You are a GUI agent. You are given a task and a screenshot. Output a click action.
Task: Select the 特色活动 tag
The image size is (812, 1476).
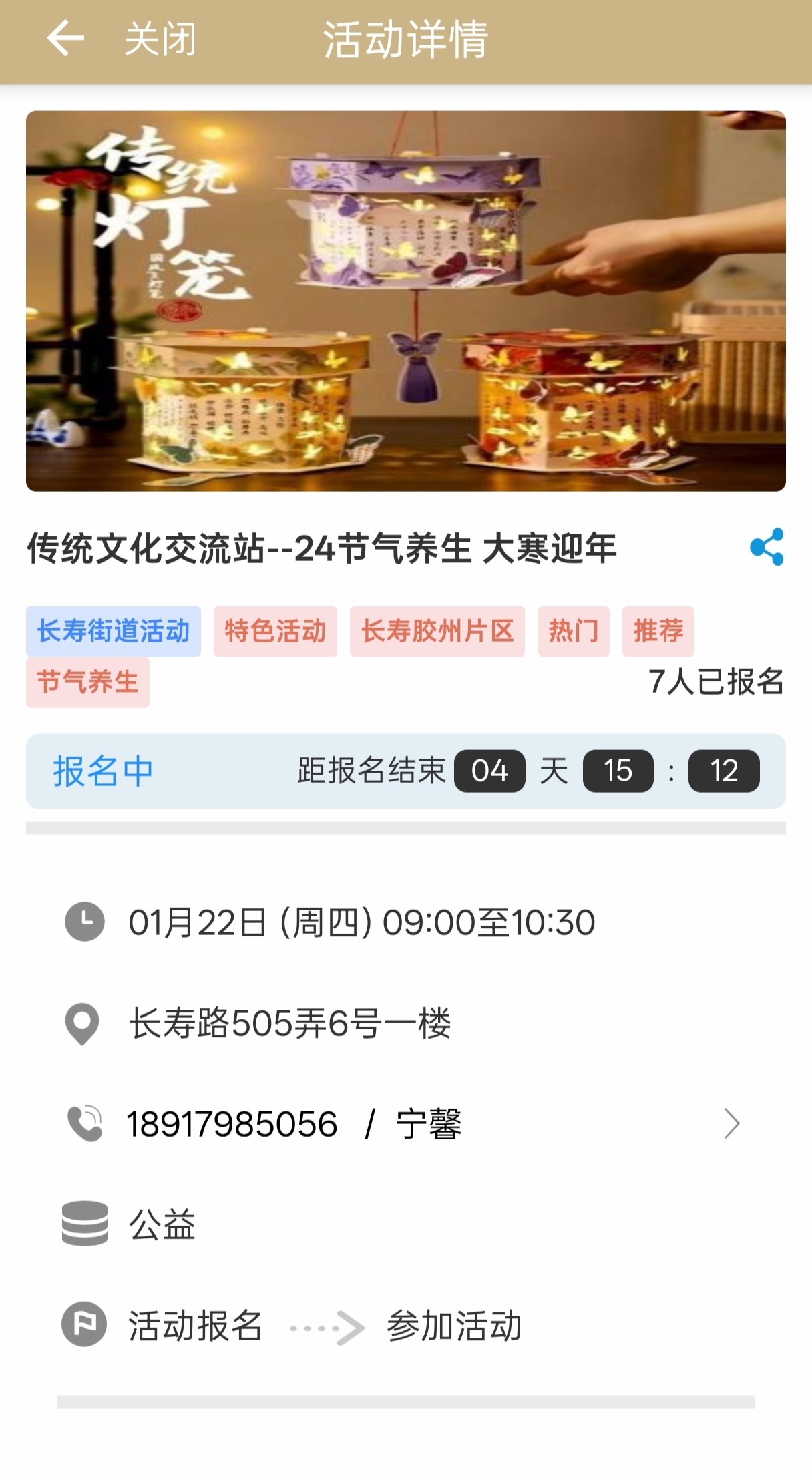[x=275, y=631]
